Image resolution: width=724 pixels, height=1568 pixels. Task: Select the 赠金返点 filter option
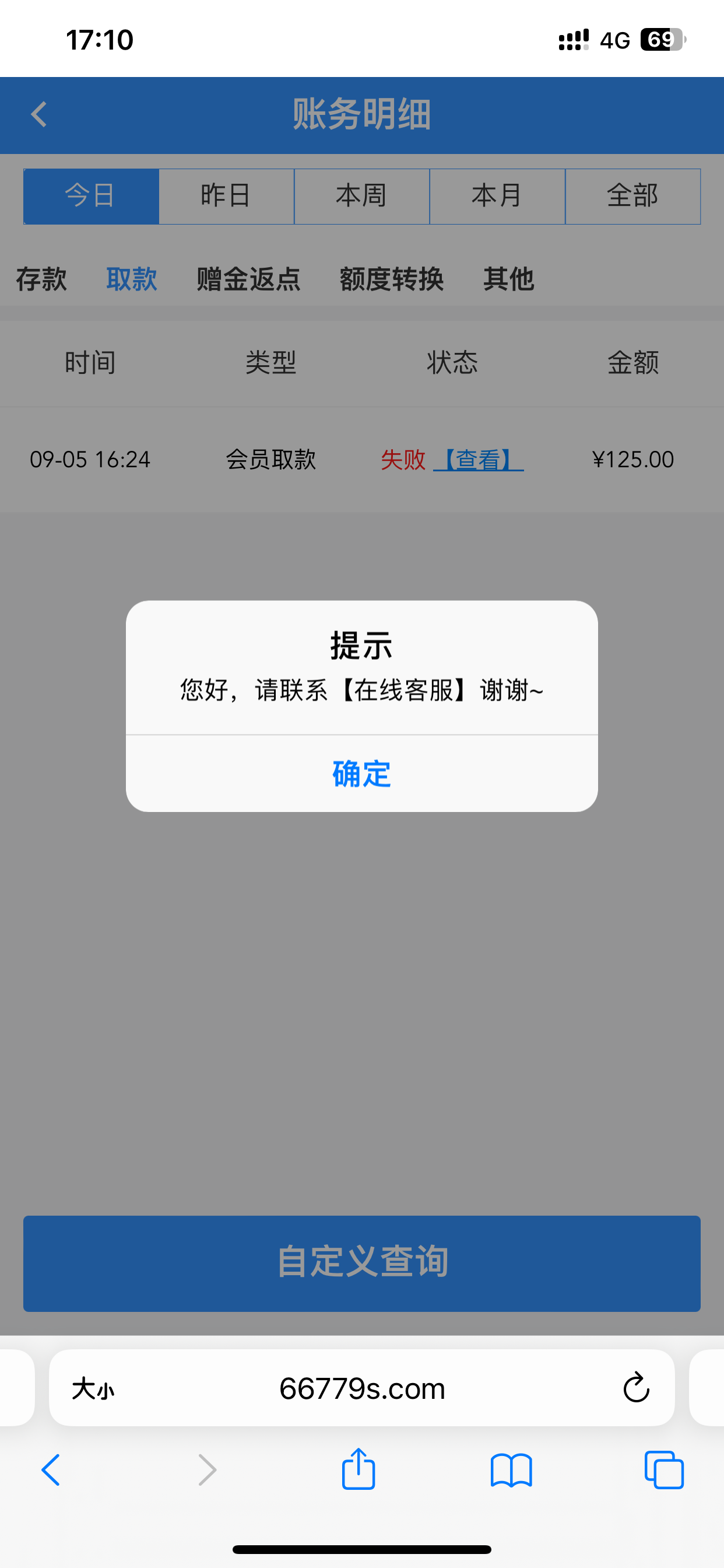[248, 279]
